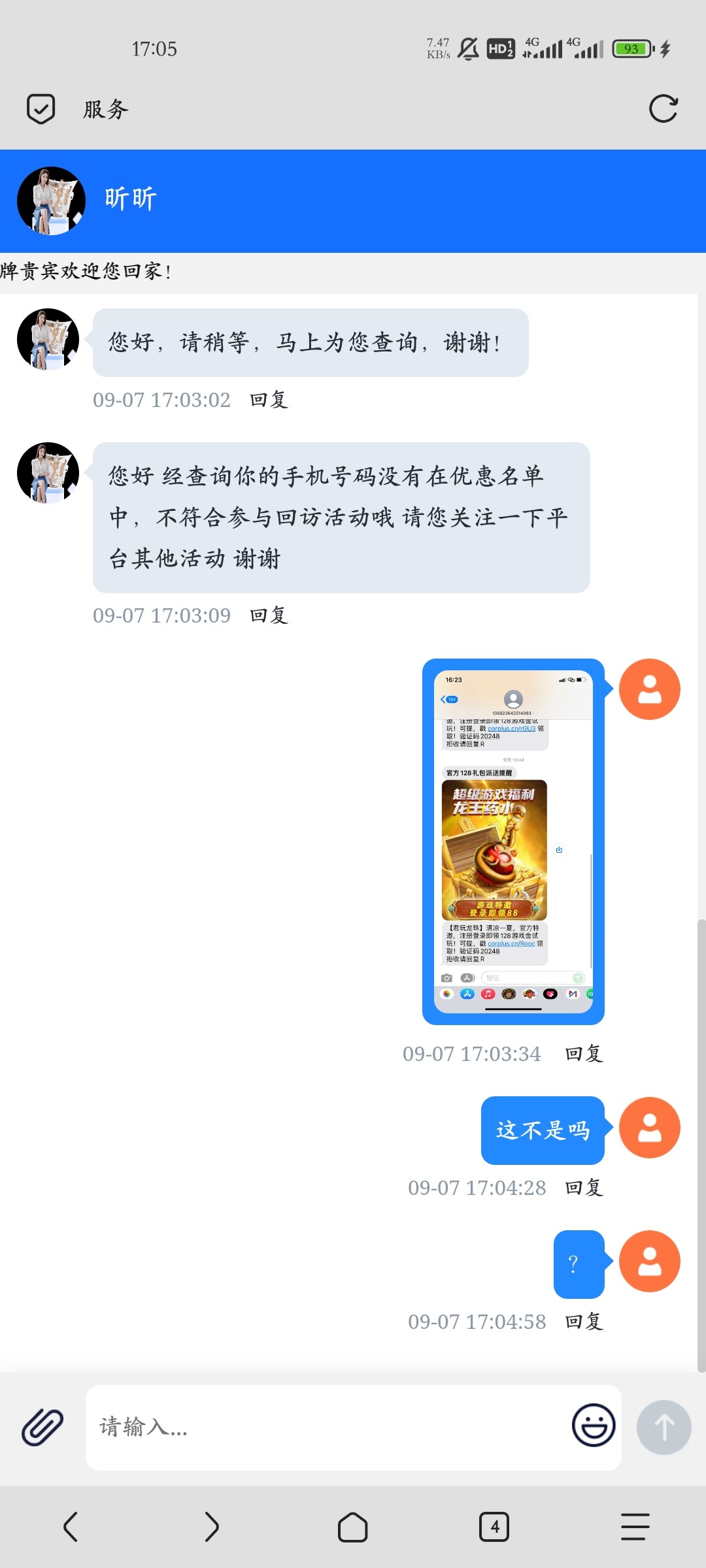This screenshot has width=706, height=1568.
Task: Reply to the 这不是吗 message
Action: pyautogui.click(x=584, y=1188)
